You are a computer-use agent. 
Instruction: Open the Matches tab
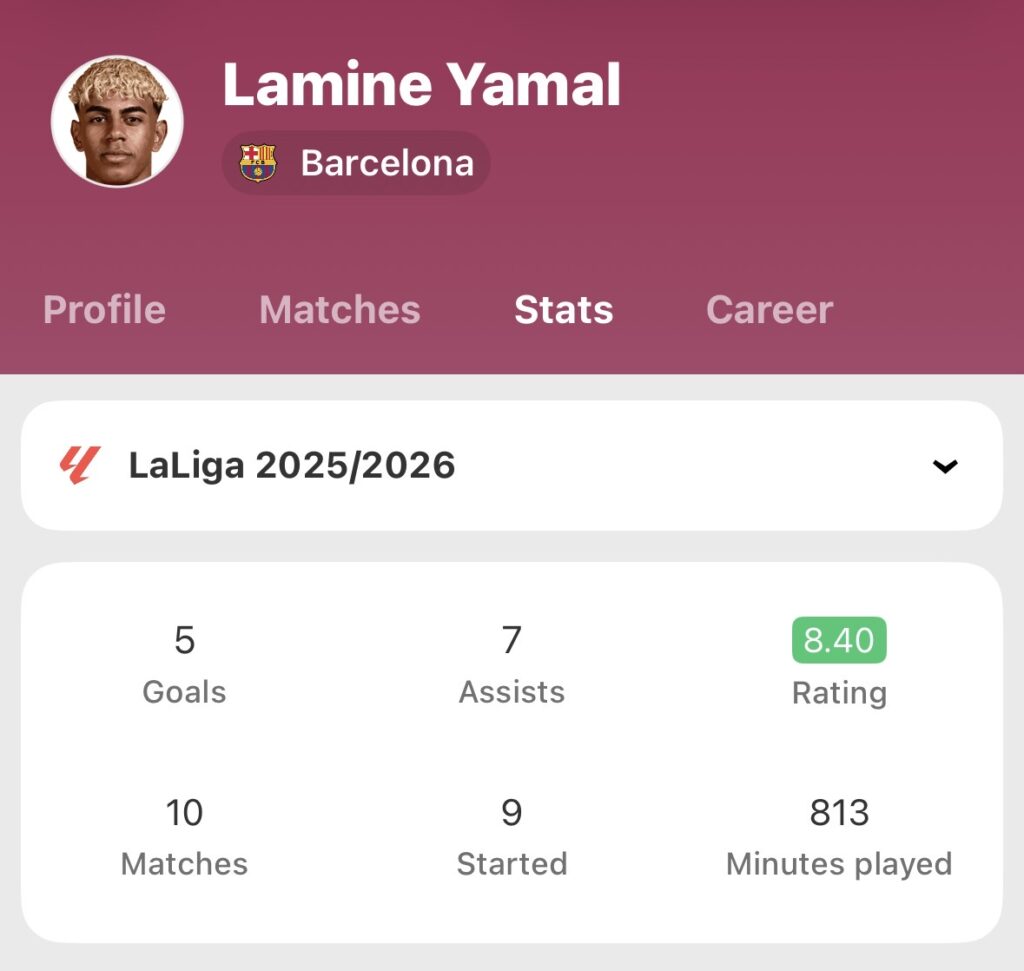[339, 310]
